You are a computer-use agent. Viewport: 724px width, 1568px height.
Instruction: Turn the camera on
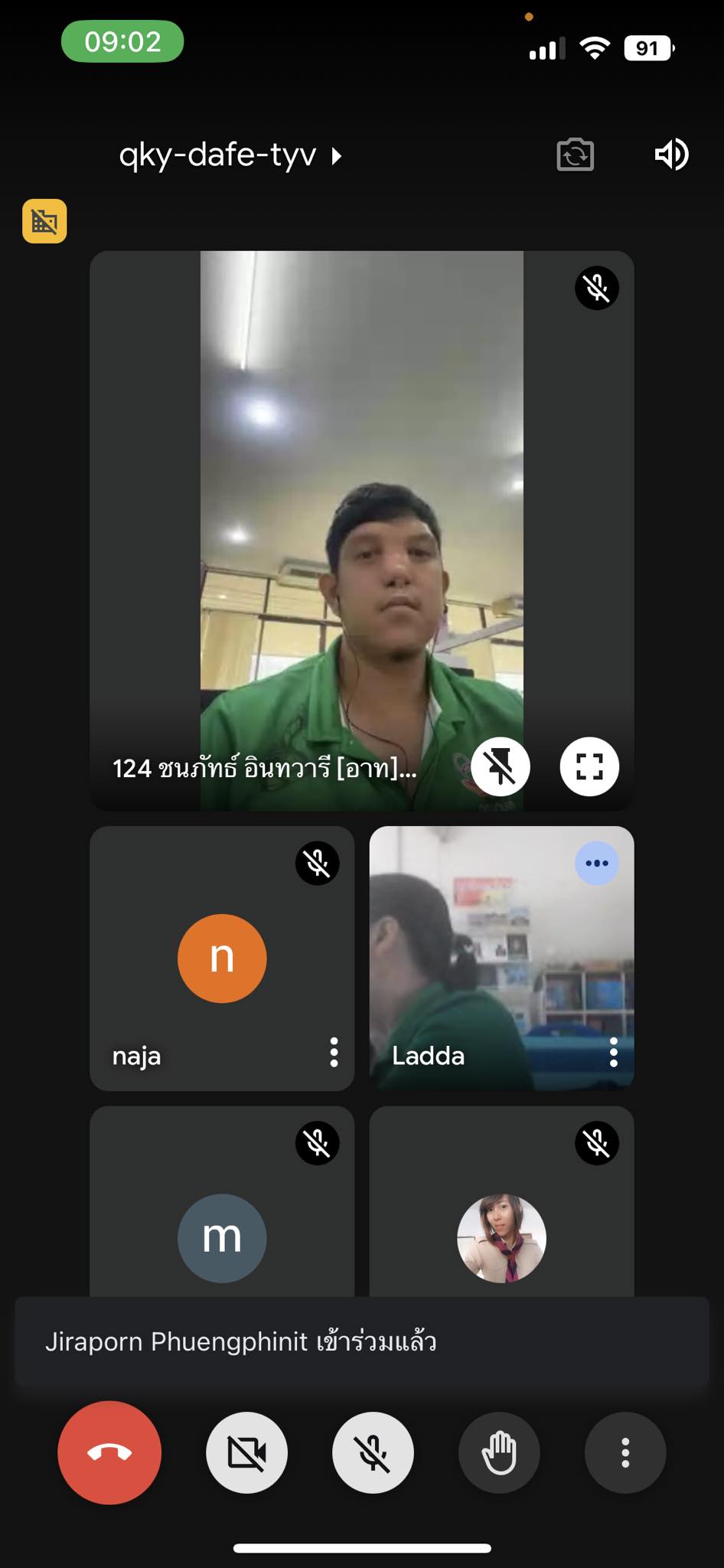click(x=246, y=1452)
